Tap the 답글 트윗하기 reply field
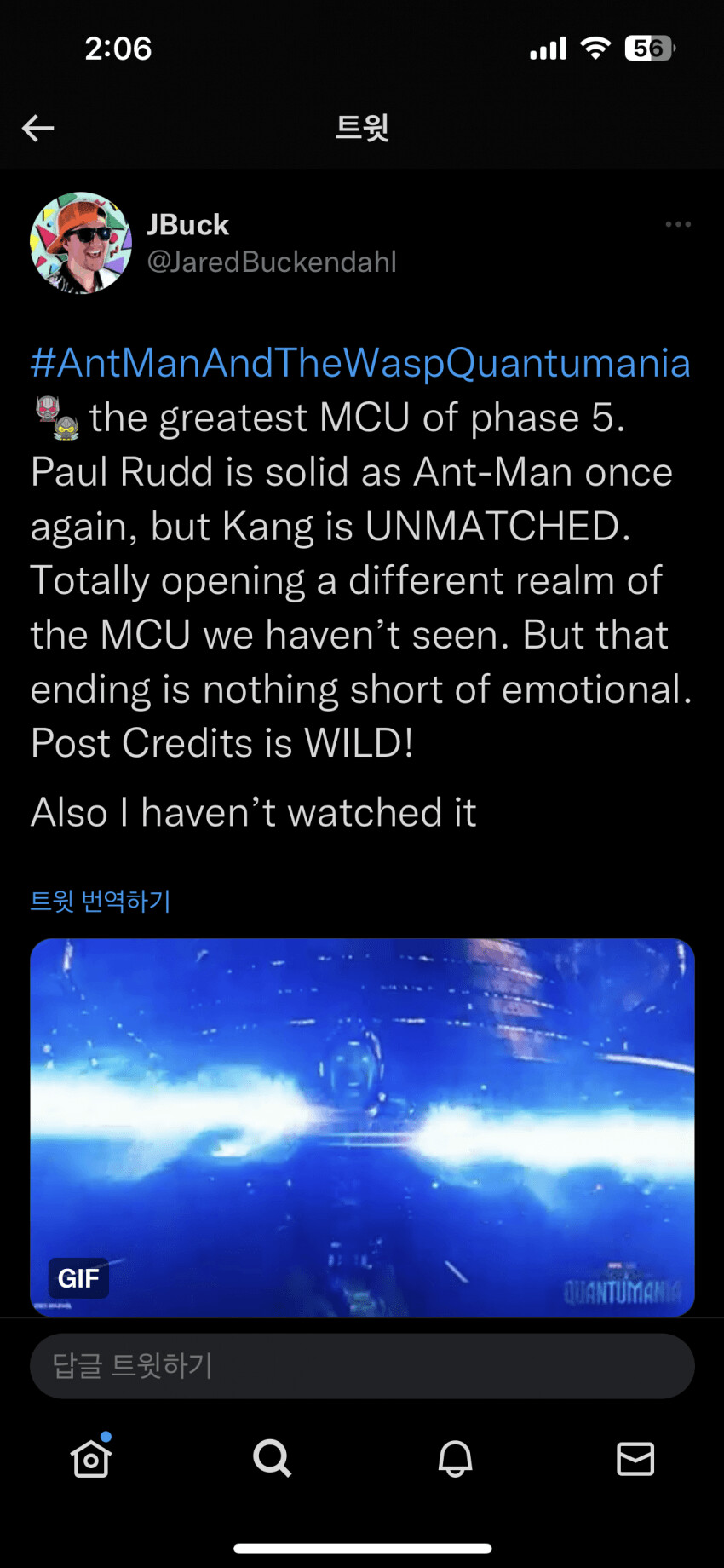Screen dimensions: 724x1568 click(362, 1365)
